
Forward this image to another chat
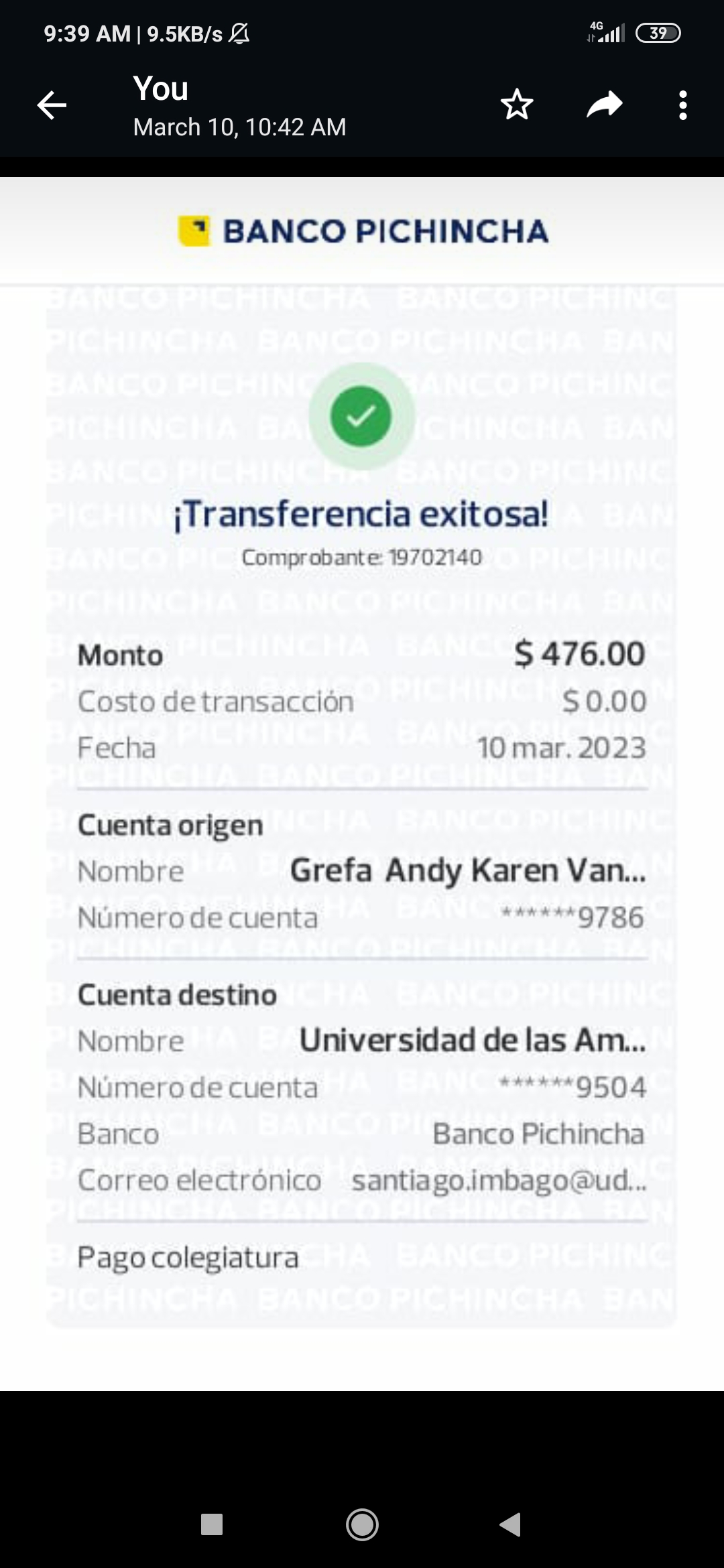pyautogui.click(x=604, y=105)
